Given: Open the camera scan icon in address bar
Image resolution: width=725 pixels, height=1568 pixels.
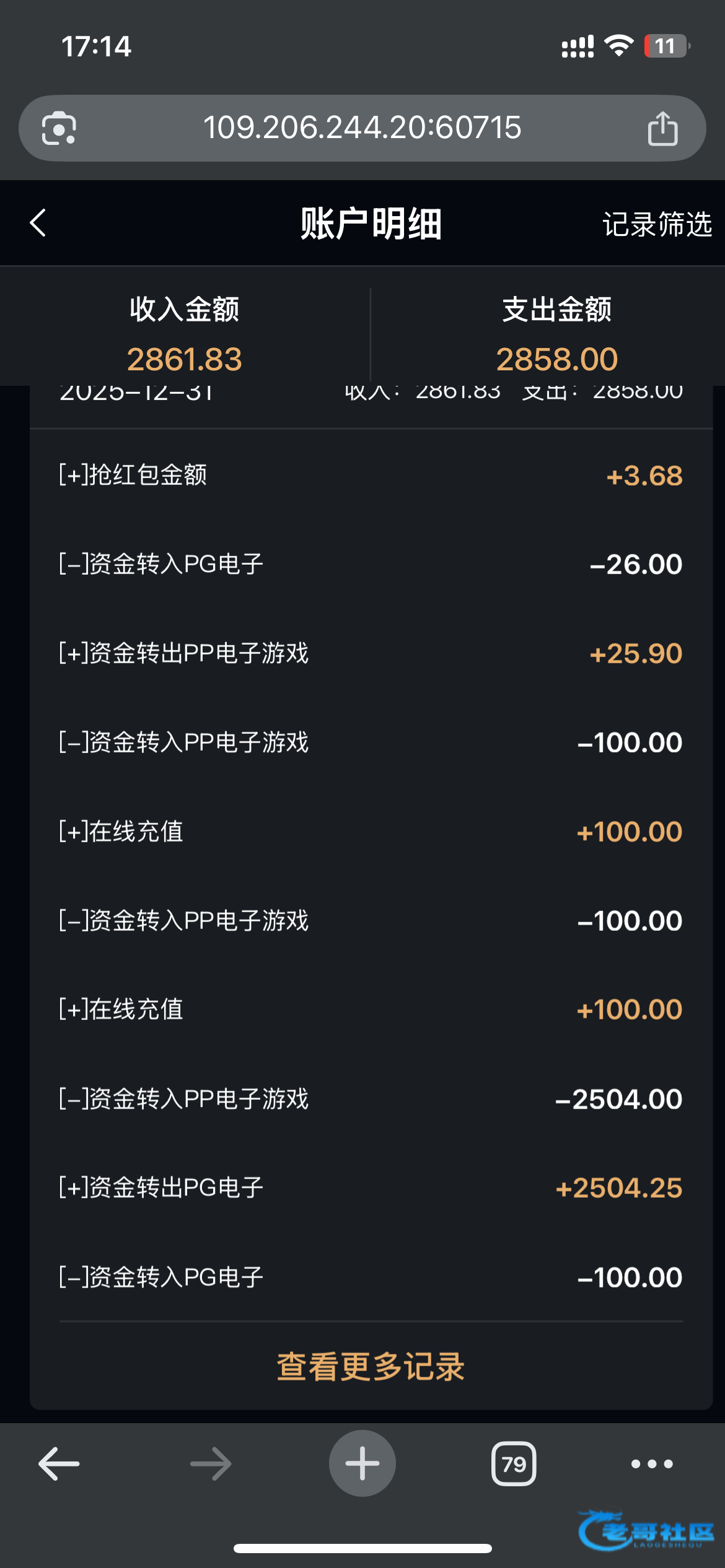Looking at the screenshot, I should pyautogui.click(x=59, y=129).
